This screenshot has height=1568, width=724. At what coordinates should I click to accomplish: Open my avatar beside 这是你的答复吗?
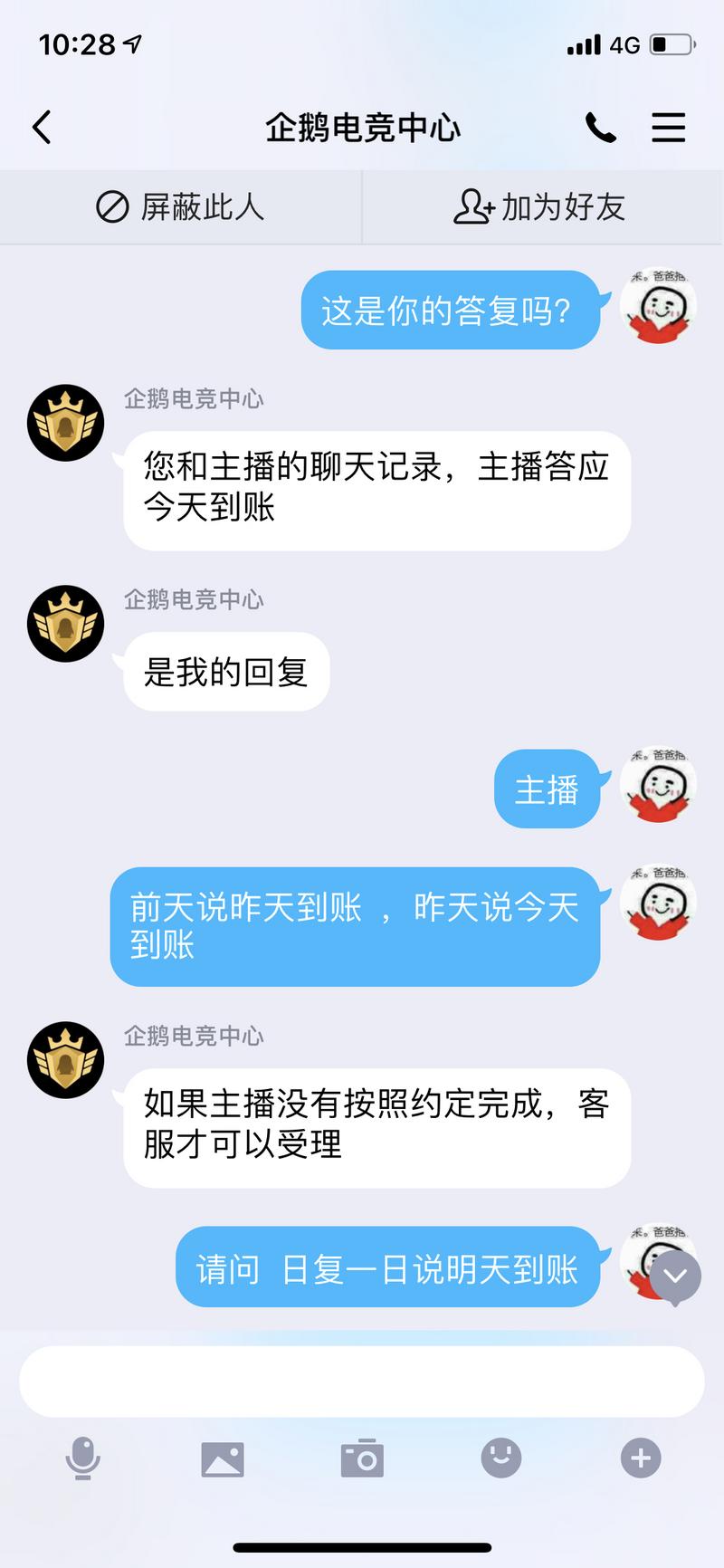pyautogui.click(x=658, y=307)
